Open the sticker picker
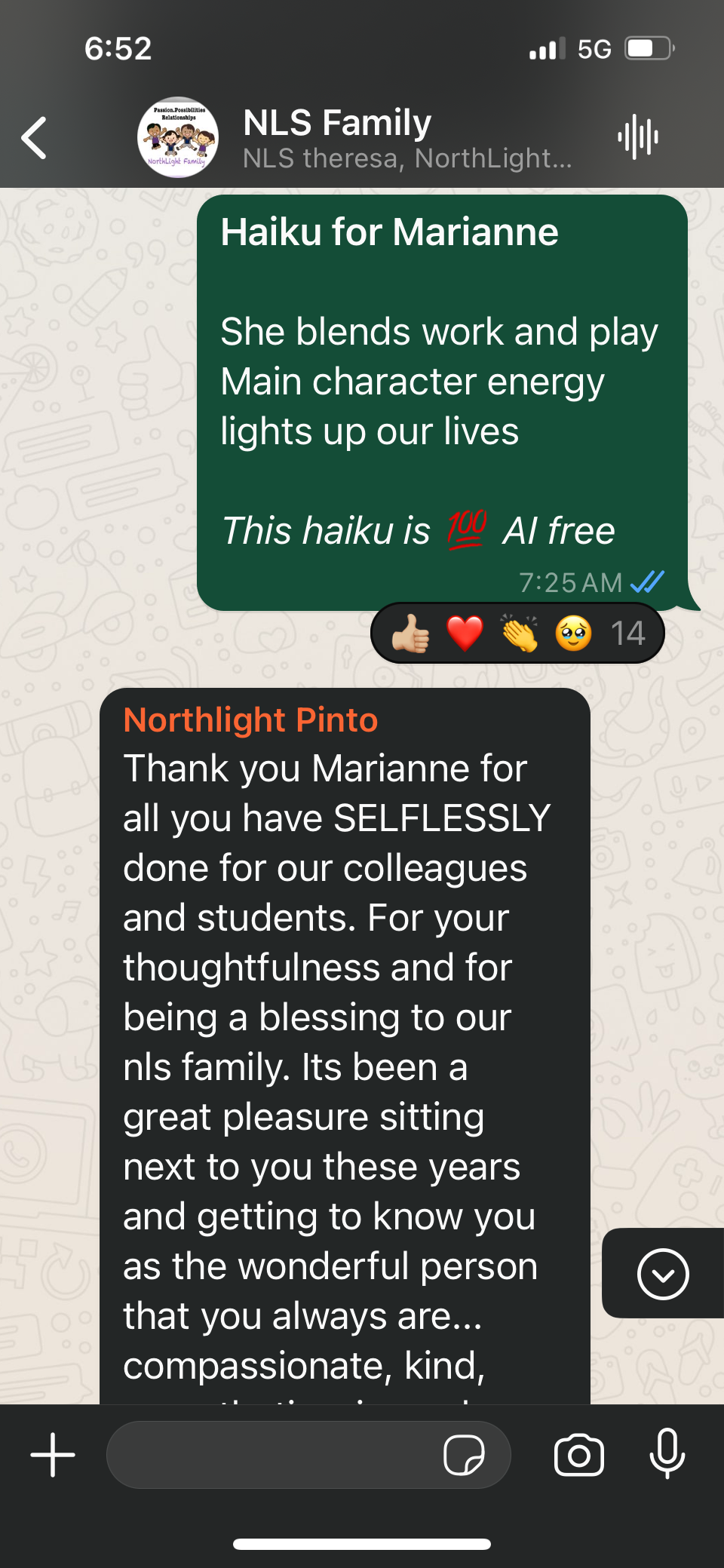The height and width of the screenshot is (1568, 724). tap(464, 1454)
